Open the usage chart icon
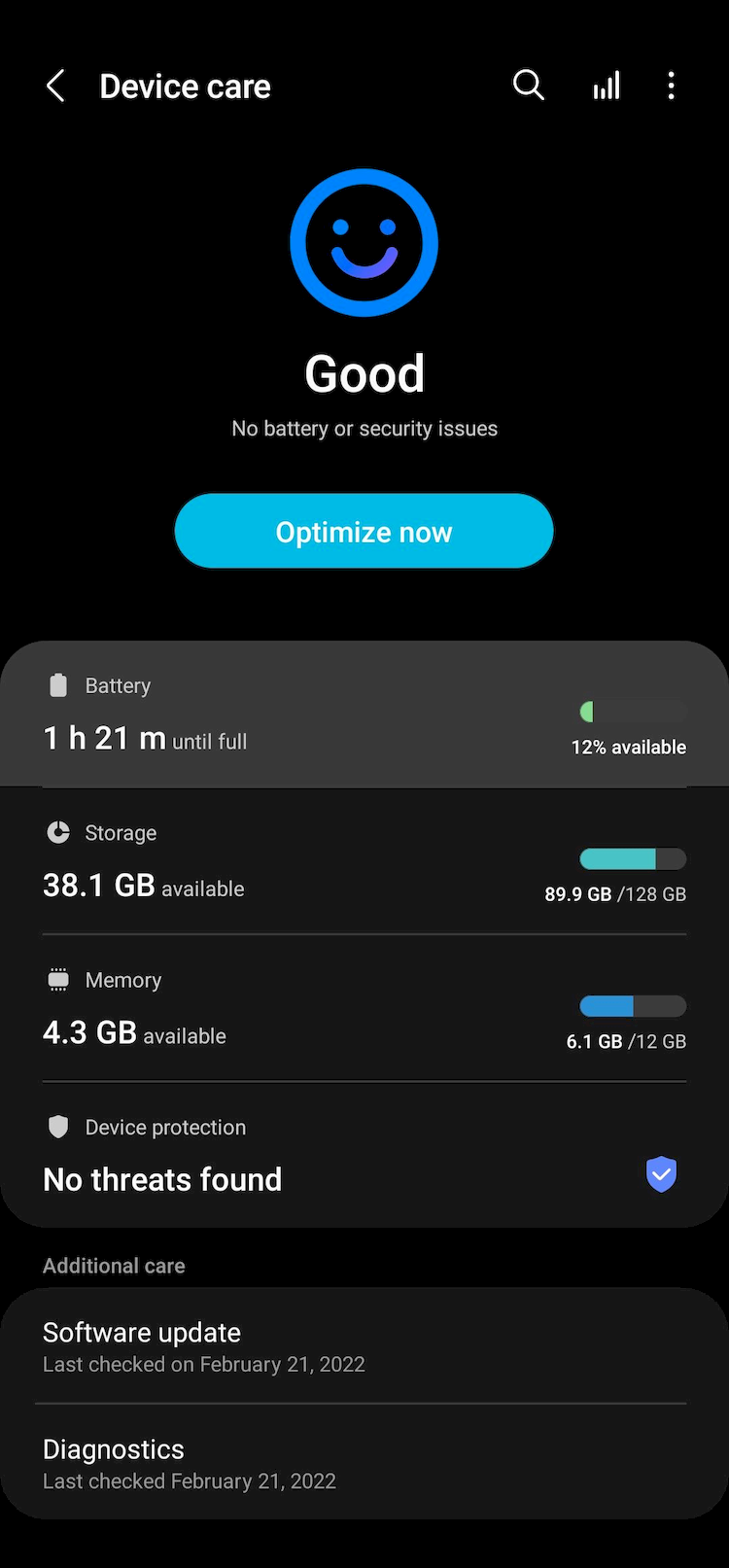The height and width of the screenshot is (1568, 729). [607, 87]
